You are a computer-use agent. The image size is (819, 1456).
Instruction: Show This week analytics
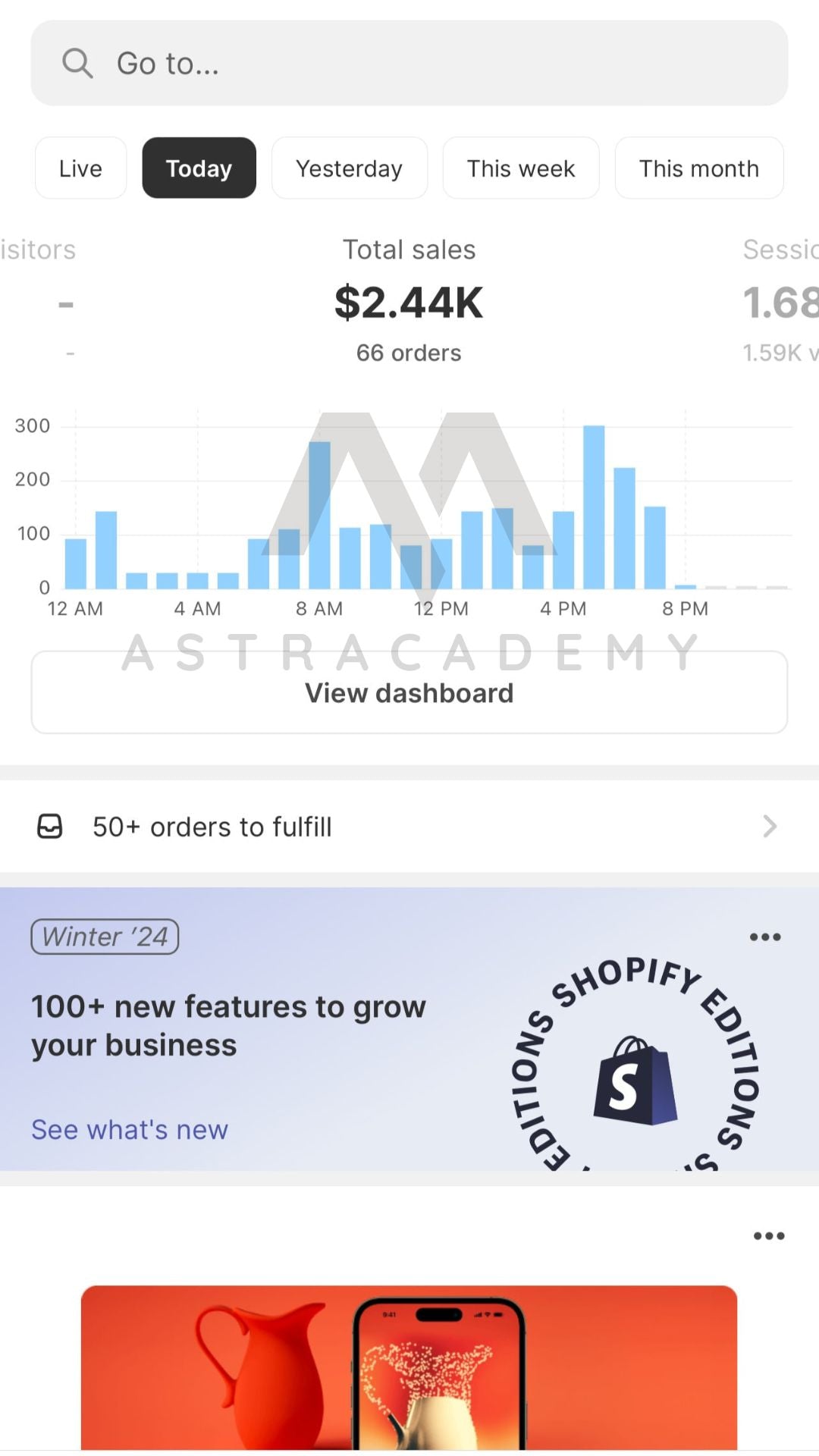pyautogui.click(x=521, y=168)
